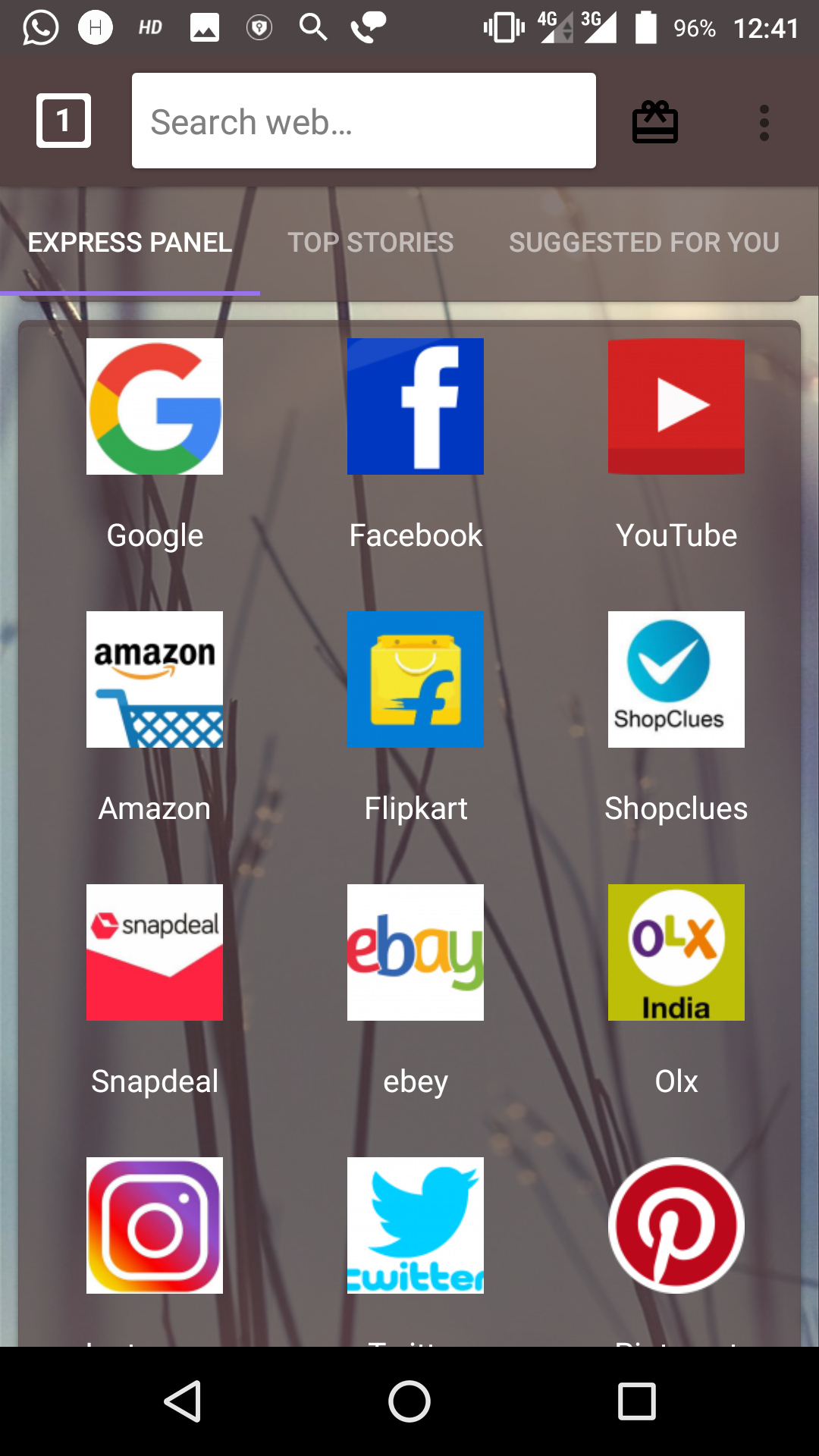Image resolution: width=819 pixels, height=1456 pixels.
Task: Open Shopclues from the express panel
Action: pyautogui.click(x=676, y=679)
